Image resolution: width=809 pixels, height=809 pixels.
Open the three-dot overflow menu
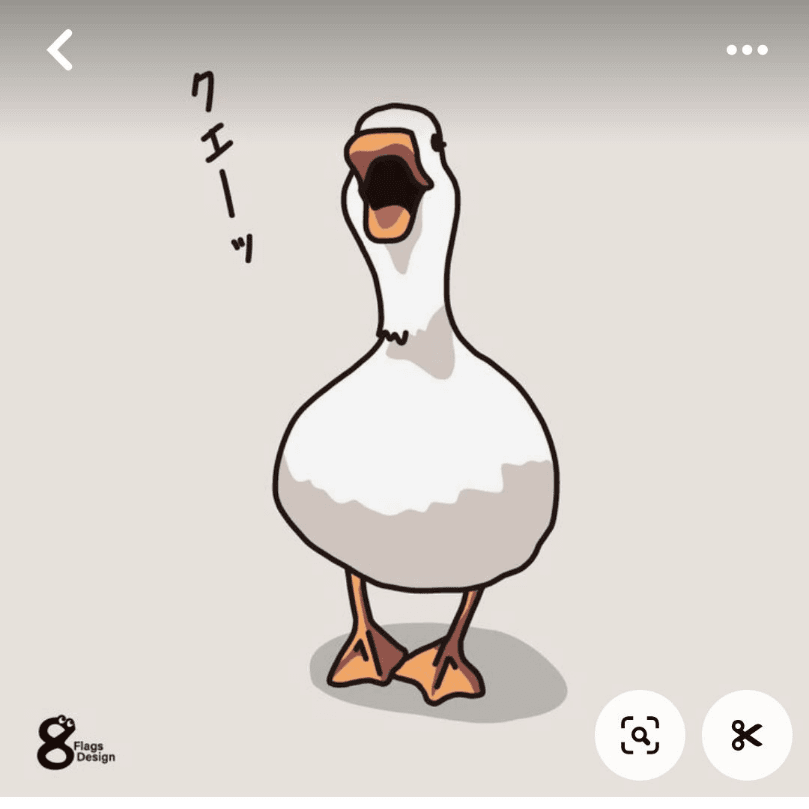coord(746,50)
